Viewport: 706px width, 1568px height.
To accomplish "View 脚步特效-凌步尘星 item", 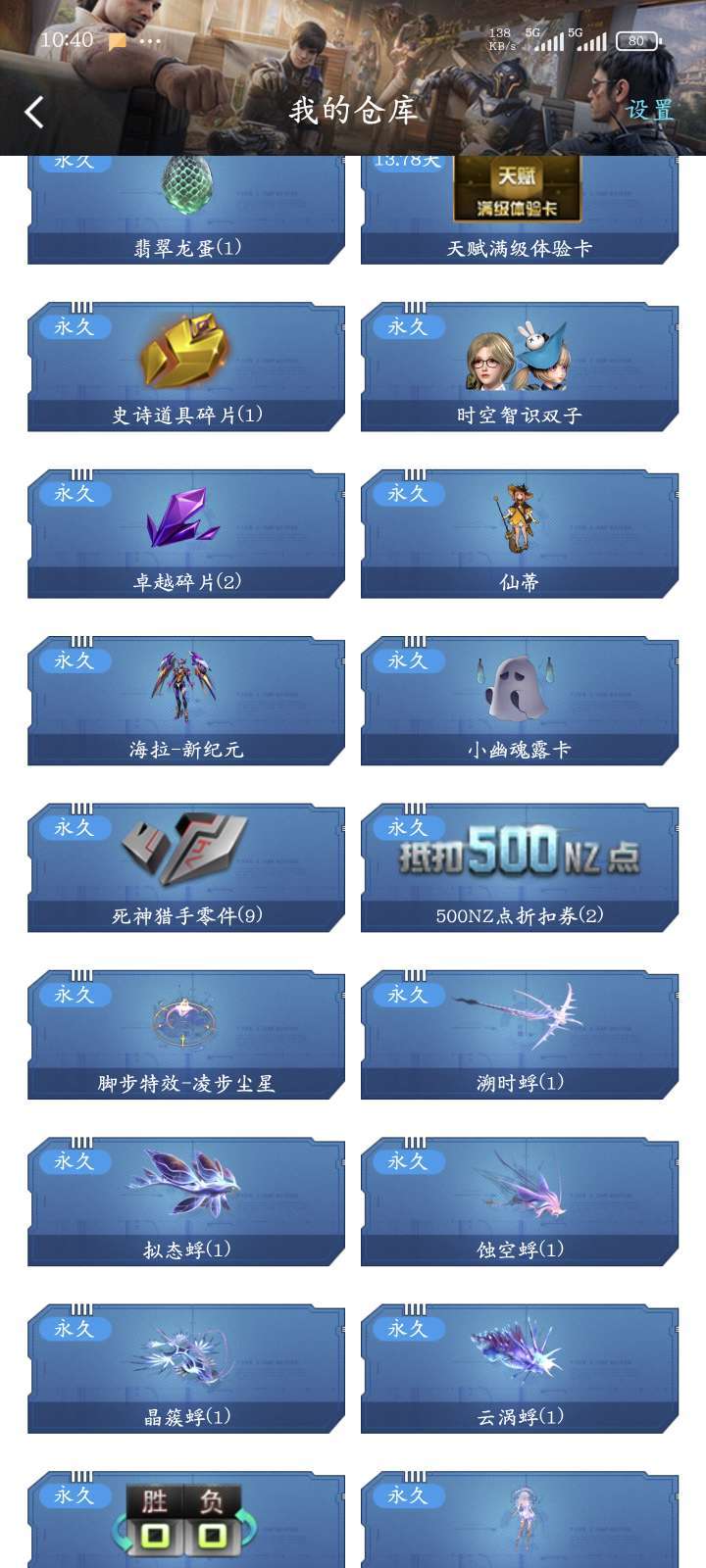I will 186,1035.
